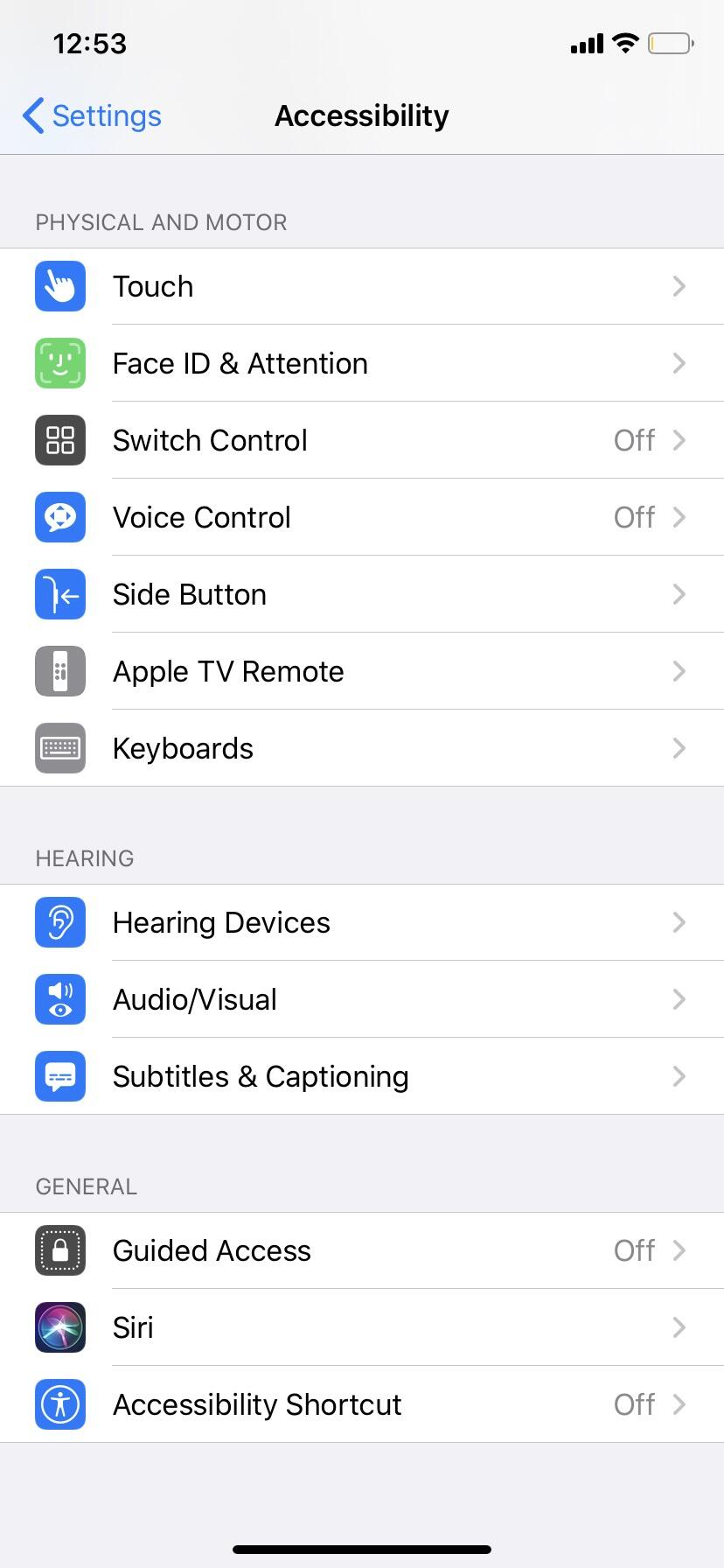Viewport: 724px width, 1568px height.
Task: Open Siri accessibility settings
Action: (x=362, y=1327)
